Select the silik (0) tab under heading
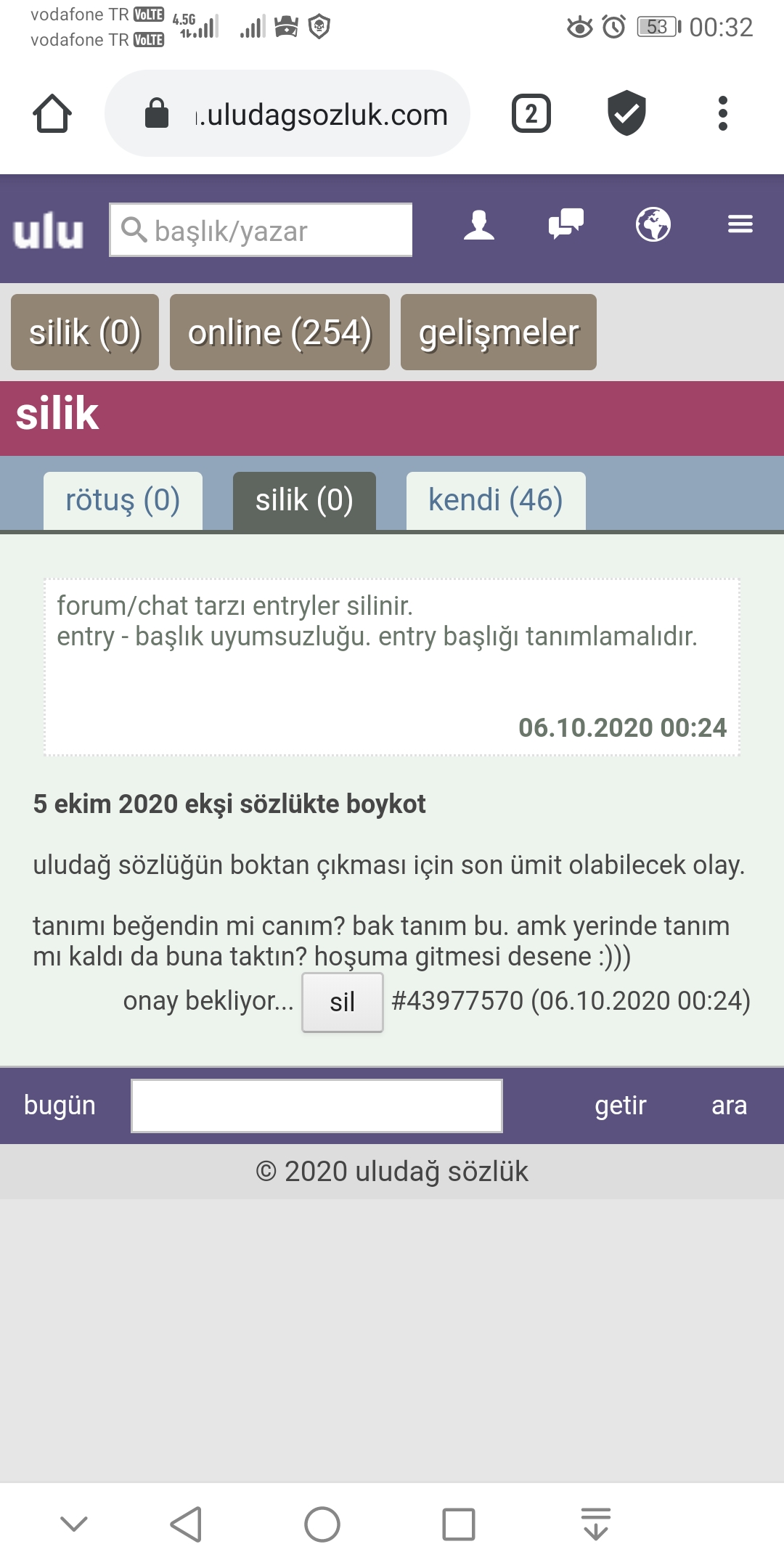Screen dimensions: 784x1568 (x=304, y=500)
